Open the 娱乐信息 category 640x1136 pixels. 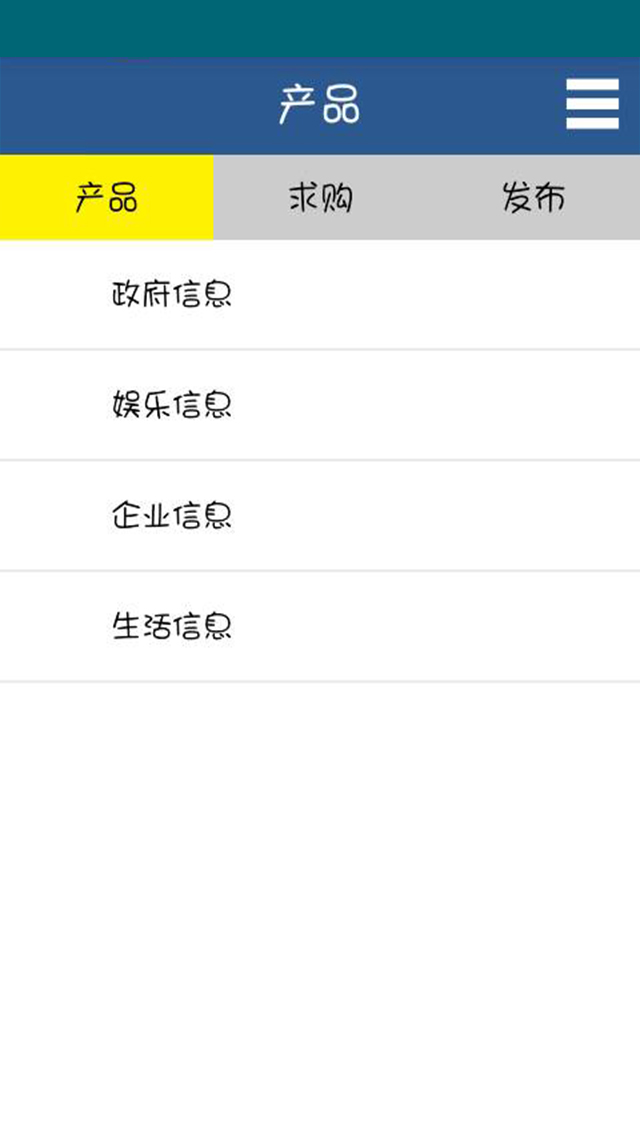pos(320,405)
